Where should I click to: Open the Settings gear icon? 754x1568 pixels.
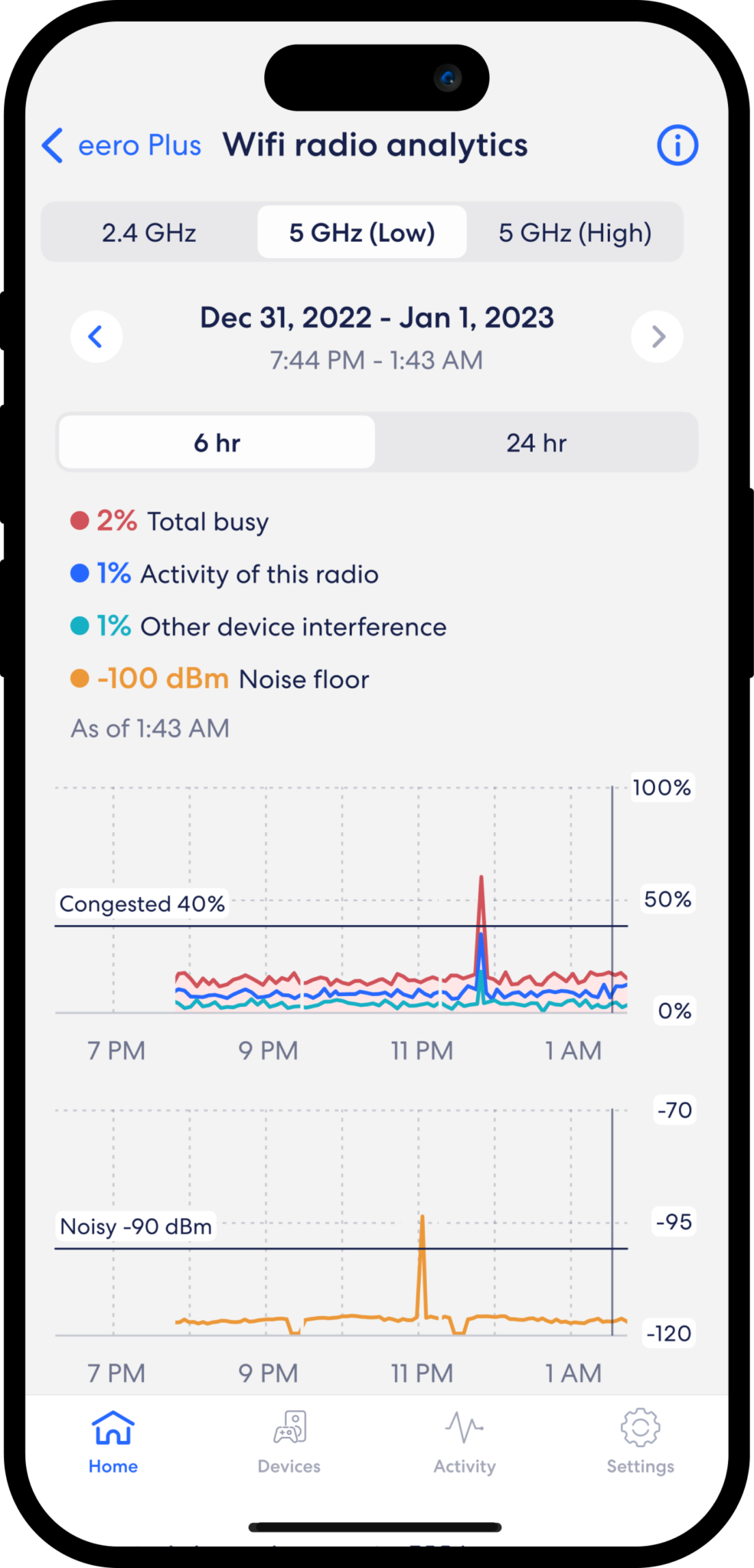point(640,1426)
